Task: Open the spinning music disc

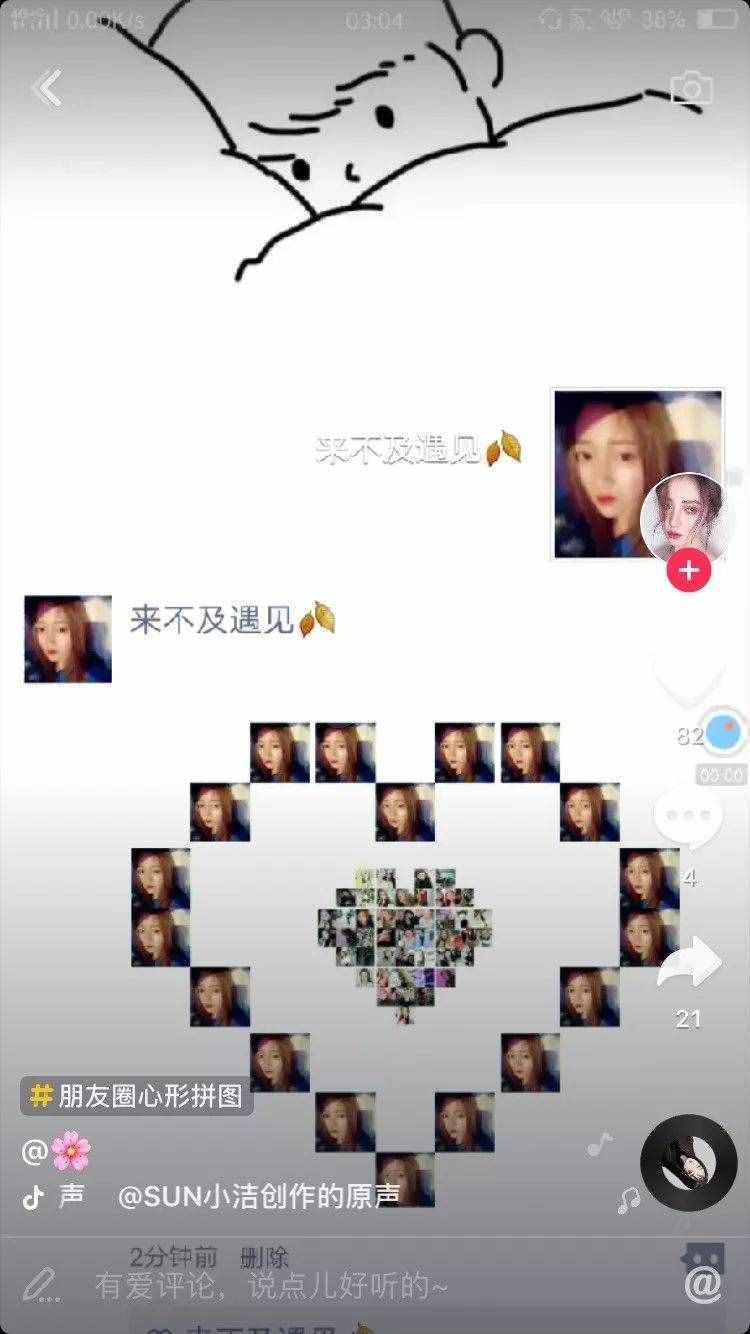Action: point(688,1163)
